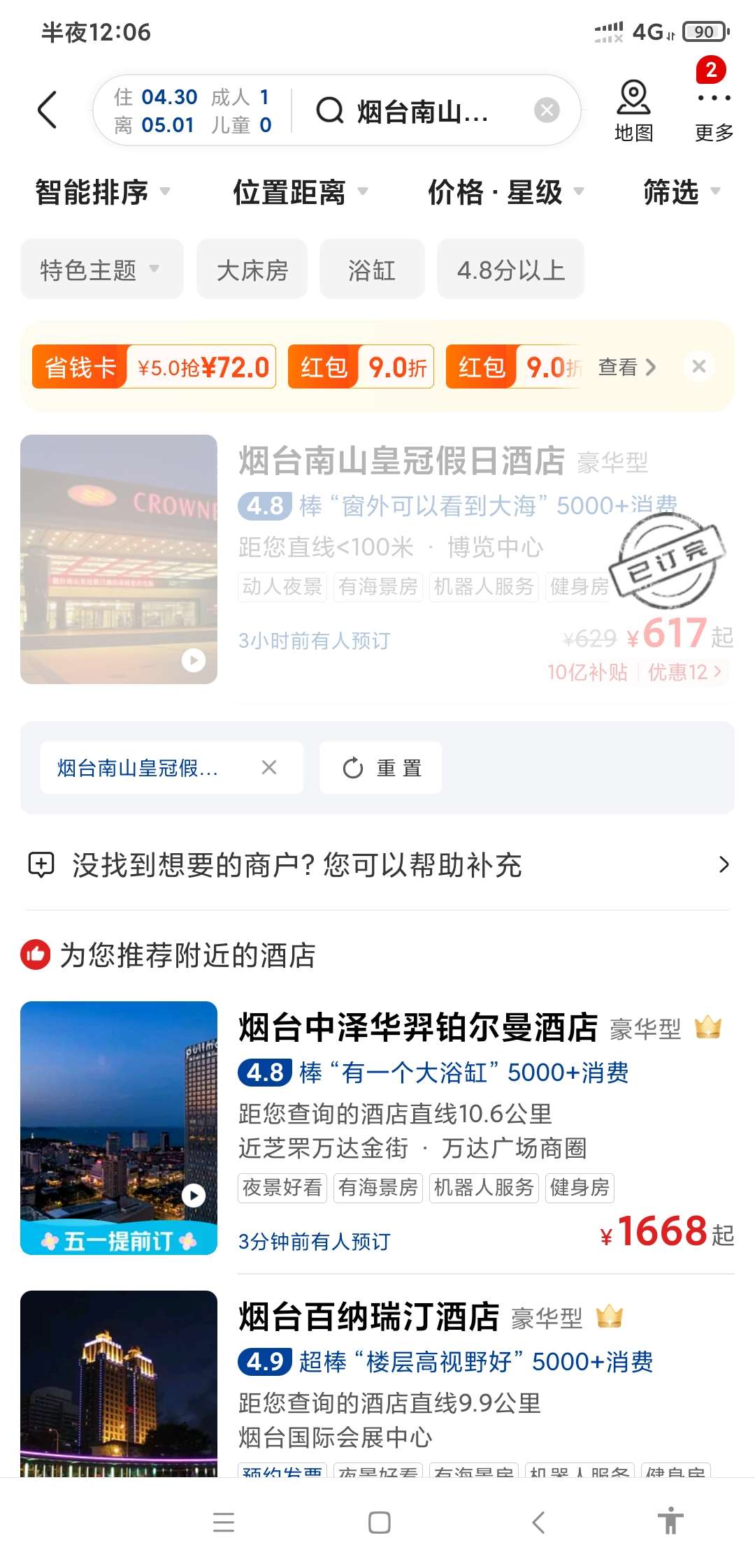Dismiss the coupon banner
Image resolution: width=755 pixels, height=1568 pixels.
click(x=699, y=367)
